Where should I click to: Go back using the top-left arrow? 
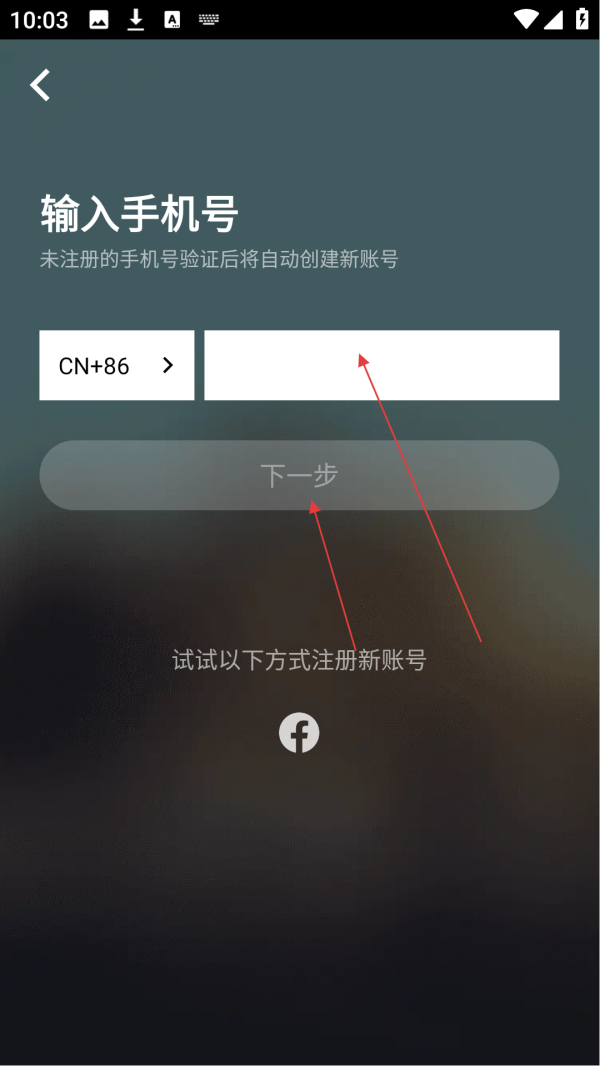[x=40, y=85]
